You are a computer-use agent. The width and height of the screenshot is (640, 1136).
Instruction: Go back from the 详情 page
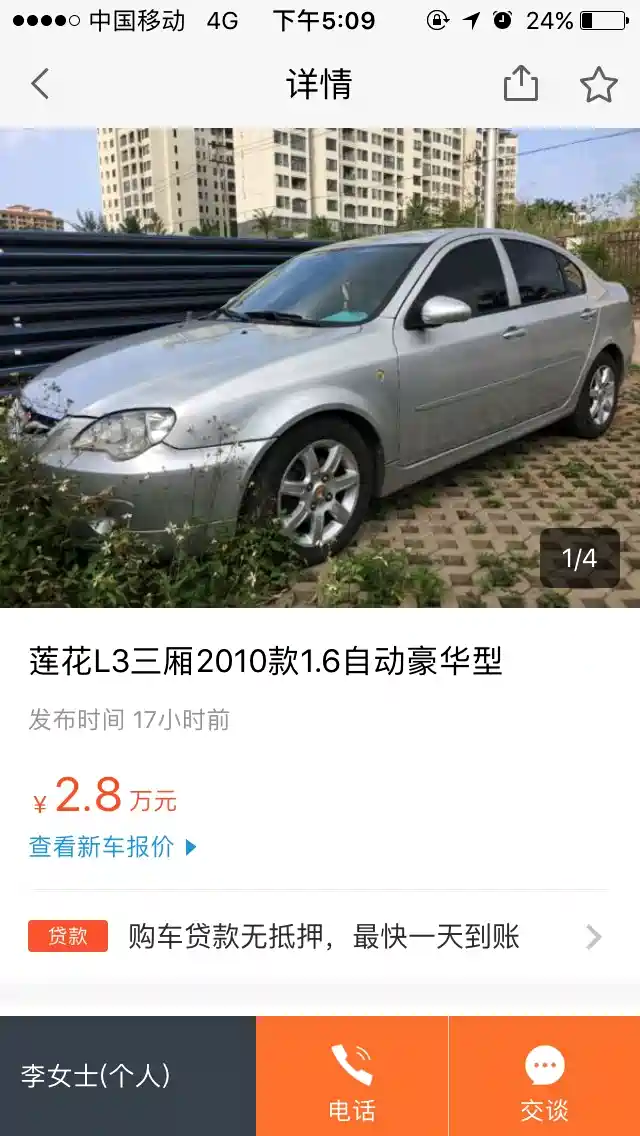point(40,84)
